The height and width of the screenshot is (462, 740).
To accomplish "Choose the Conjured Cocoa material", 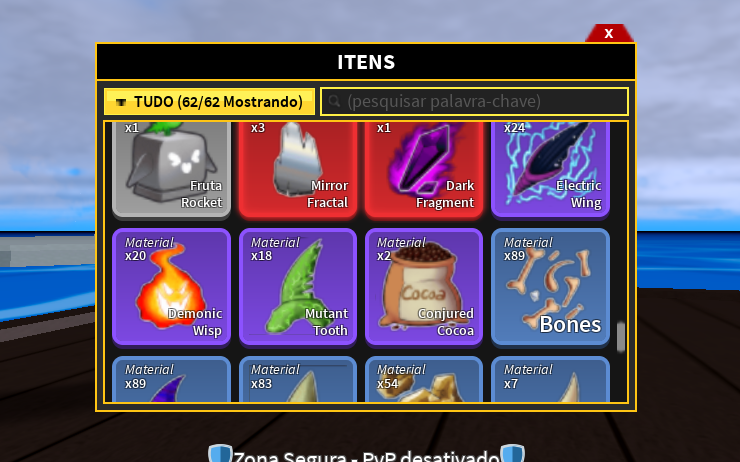I will (424, 286).
